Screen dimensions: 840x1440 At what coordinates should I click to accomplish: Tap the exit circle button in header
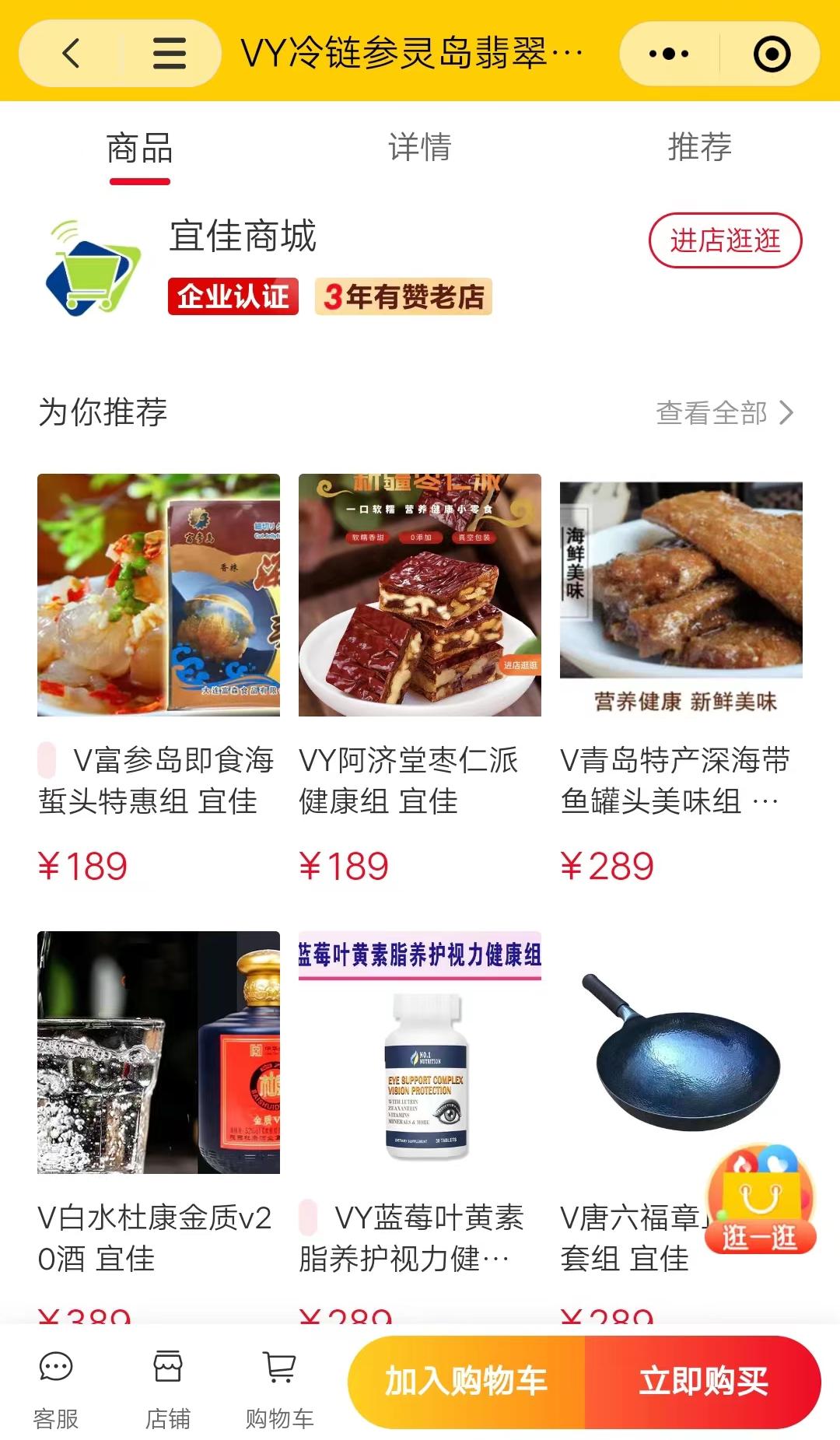pyautogui.click(x=772, y=54)
